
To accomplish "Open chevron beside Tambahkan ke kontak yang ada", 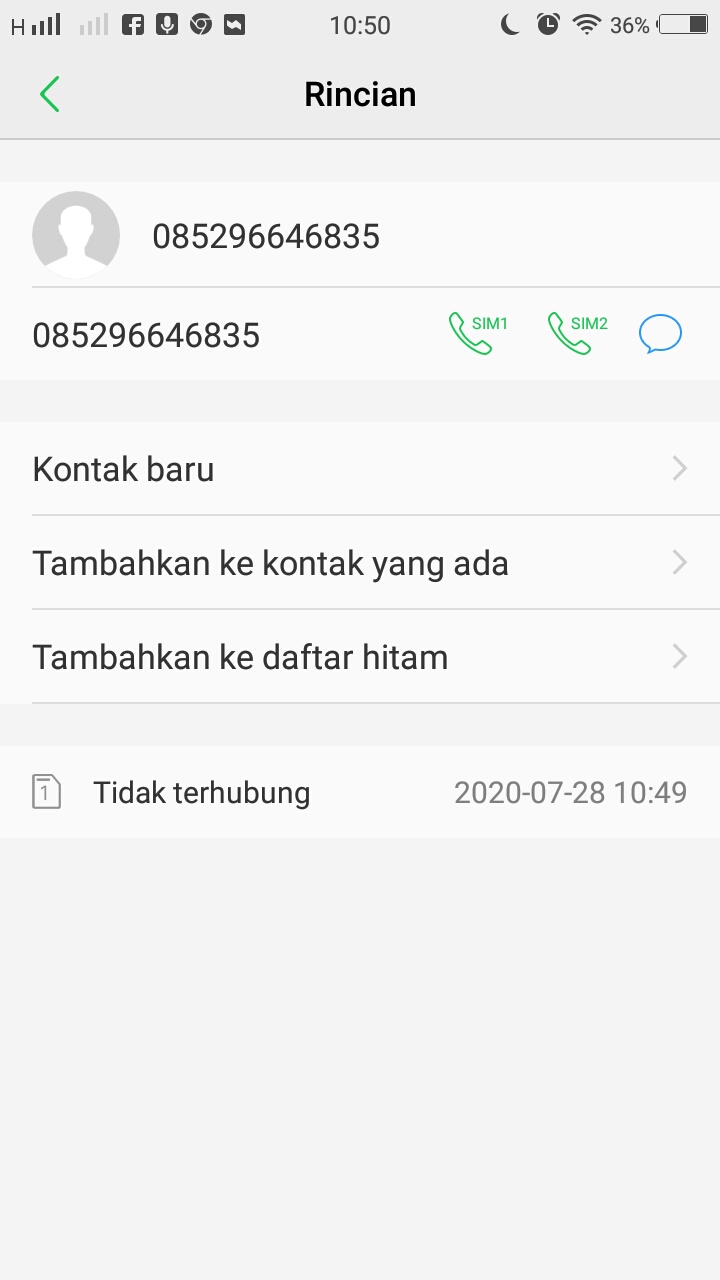I will [x=680, y=562].
